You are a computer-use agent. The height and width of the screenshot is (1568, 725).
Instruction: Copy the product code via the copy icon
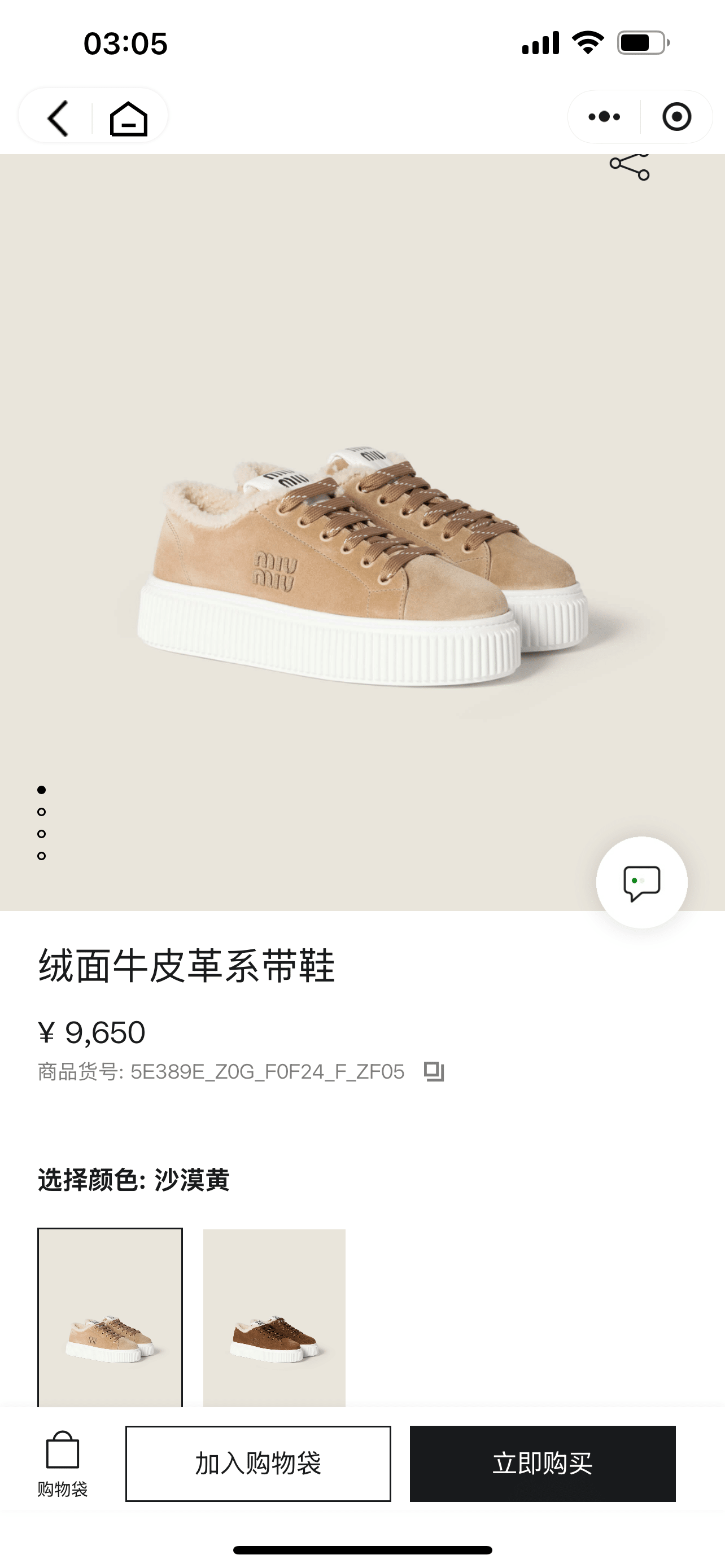coord(435,1073)
